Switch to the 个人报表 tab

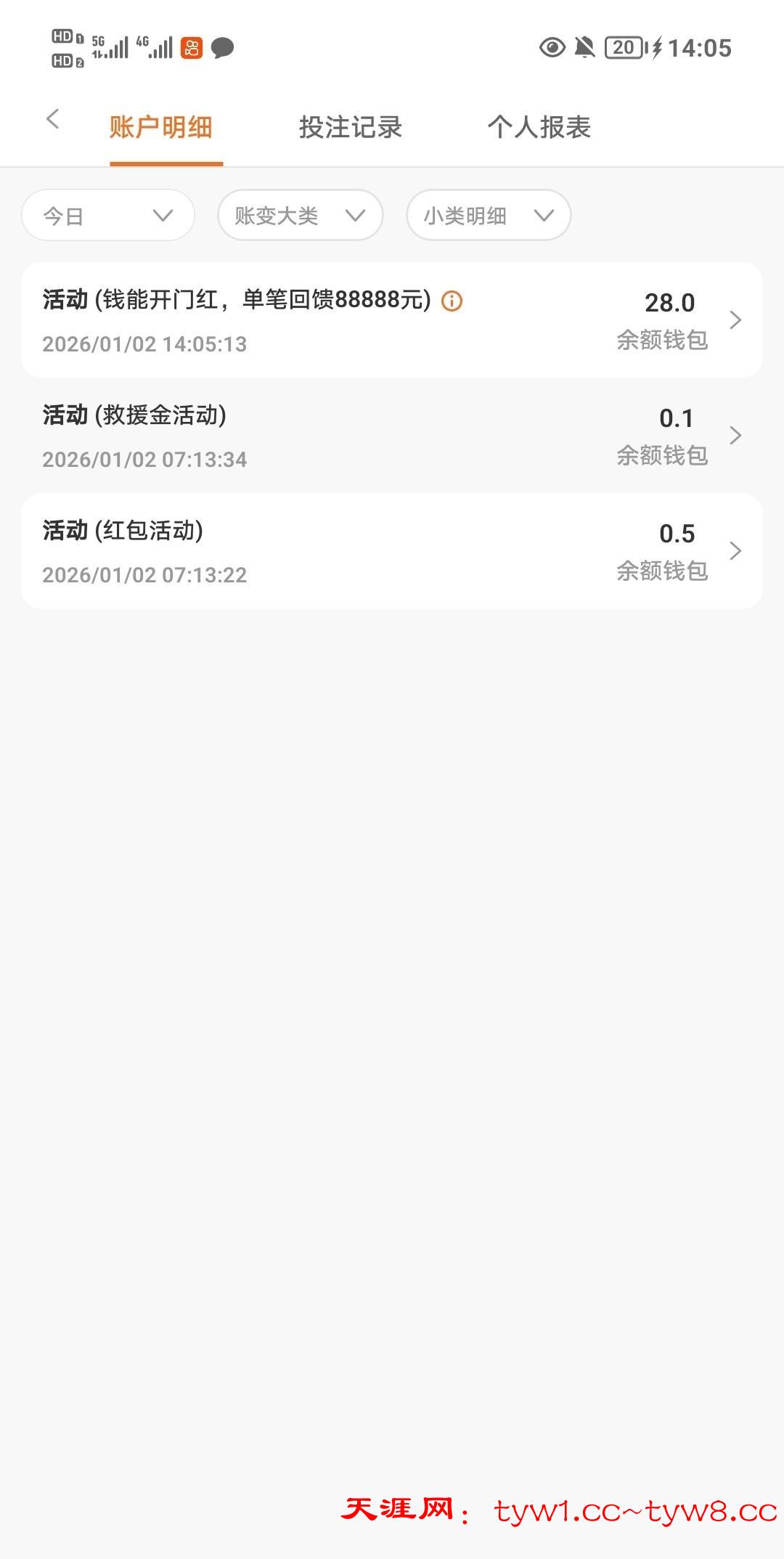click(539, 127)
